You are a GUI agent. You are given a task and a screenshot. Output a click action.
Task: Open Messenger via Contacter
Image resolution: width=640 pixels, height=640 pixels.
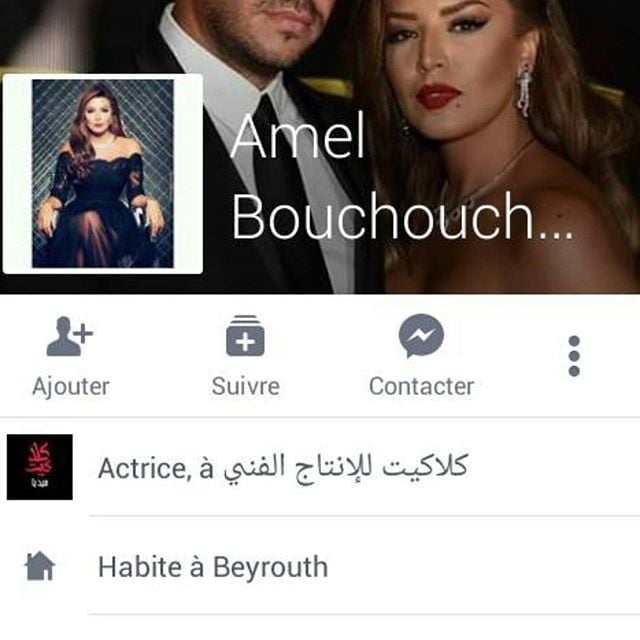(421, 355)
